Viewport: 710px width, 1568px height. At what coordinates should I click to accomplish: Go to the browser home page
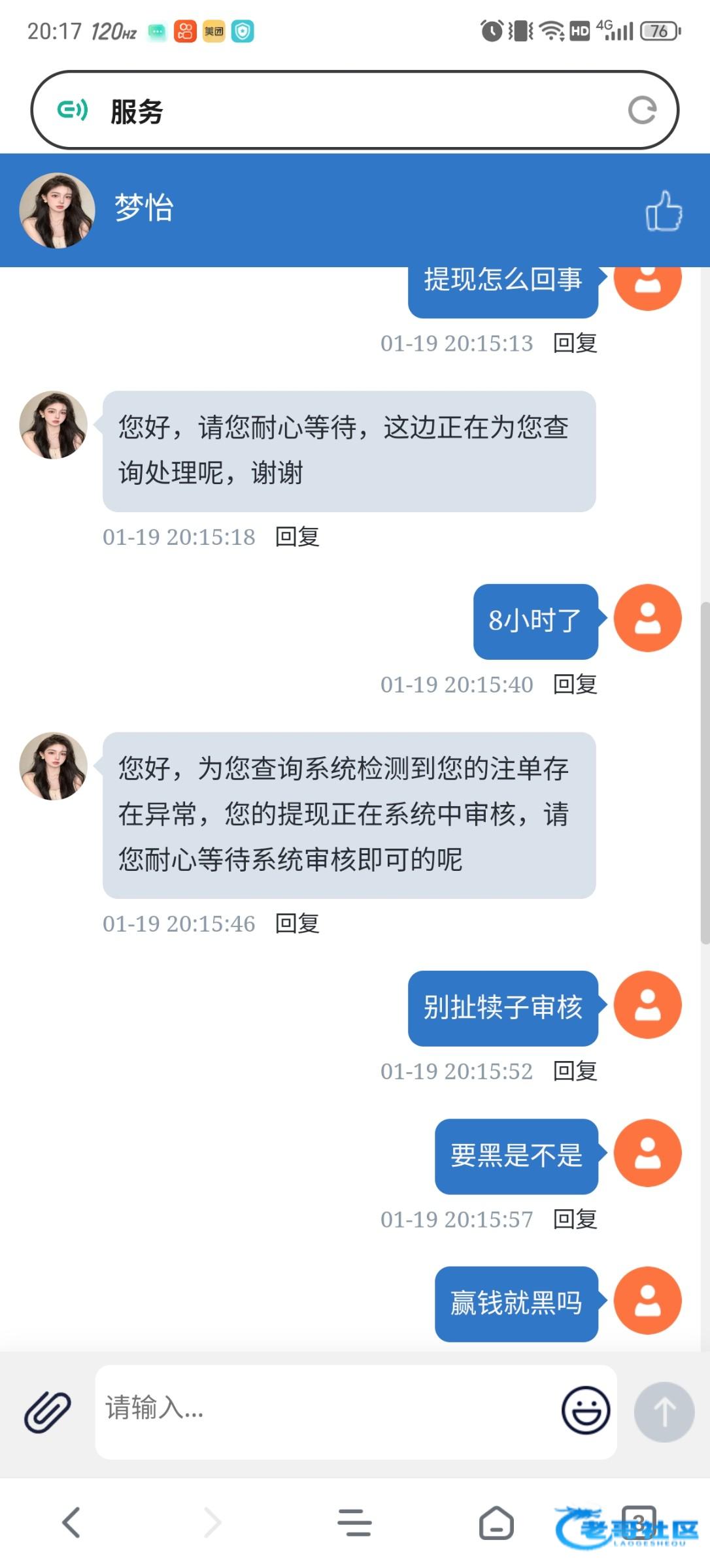(x=496, y=1522)
